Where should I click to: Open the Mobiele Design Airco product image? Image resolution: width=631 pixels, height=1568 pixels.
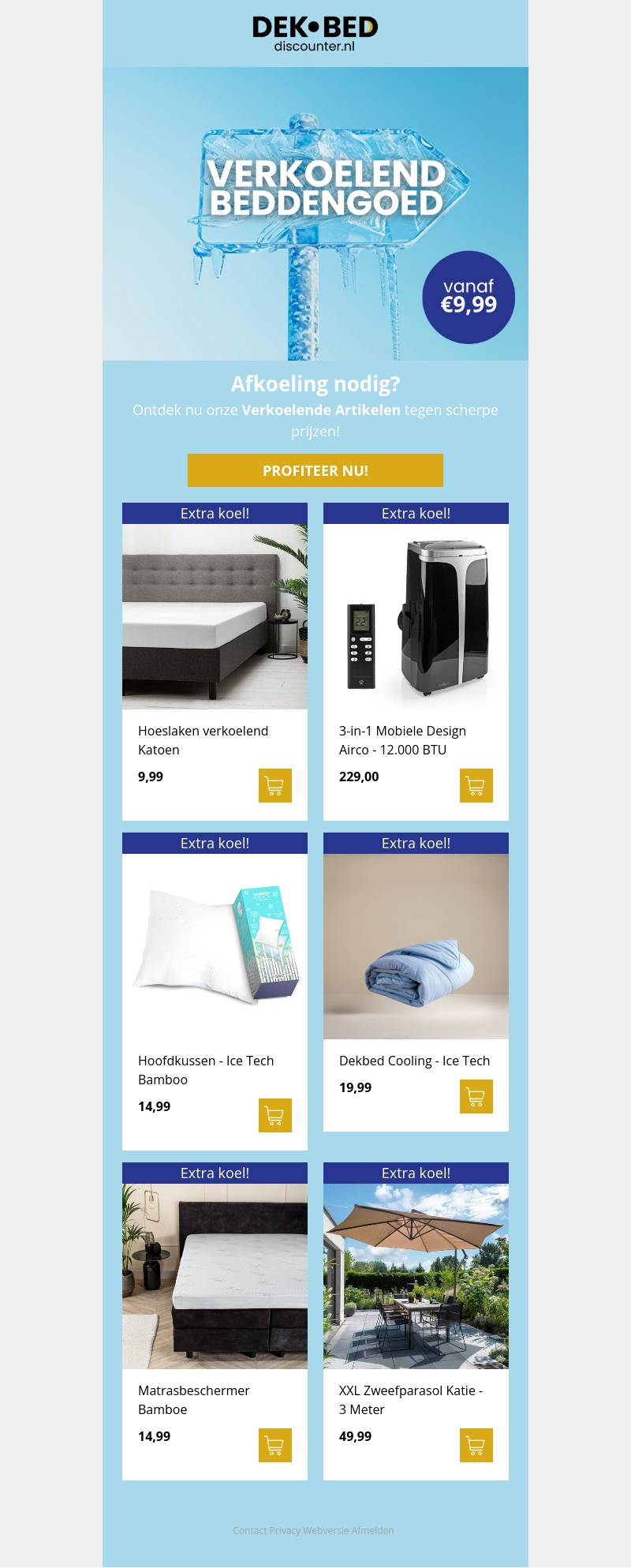point(416,616)
